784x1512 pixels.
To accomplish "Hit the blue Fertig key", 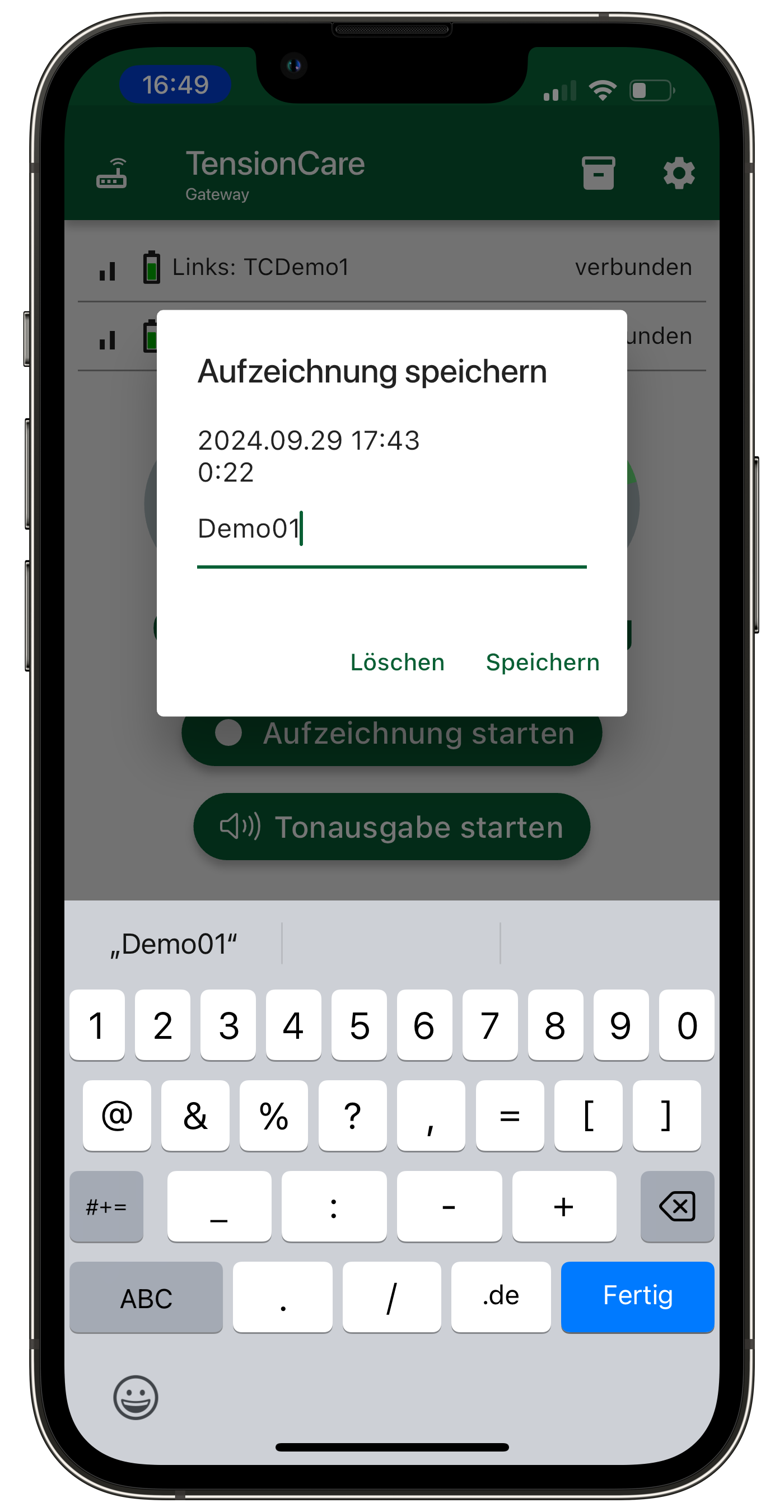I will pyautogui.click(x=637, y=1296).
